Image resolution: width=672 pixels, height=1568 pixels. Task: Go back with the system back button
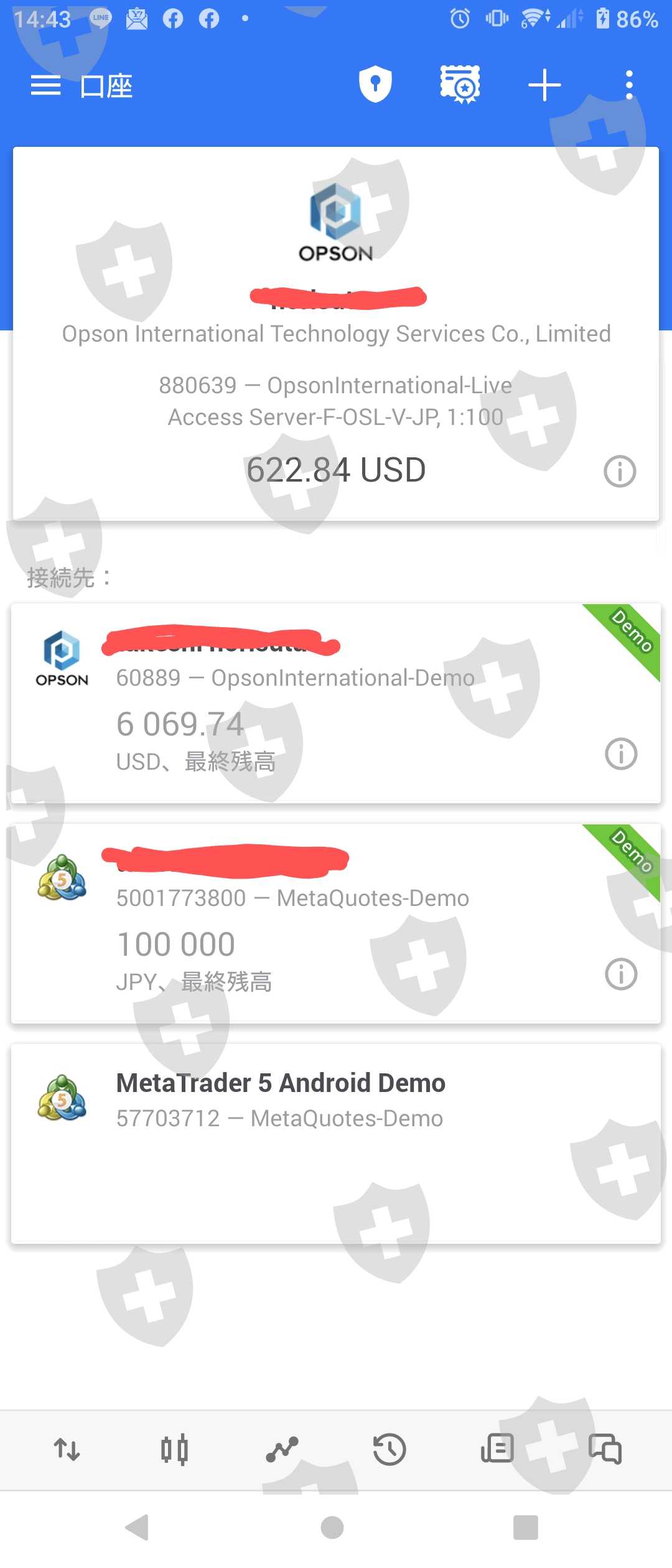(x=138, y=1528)
